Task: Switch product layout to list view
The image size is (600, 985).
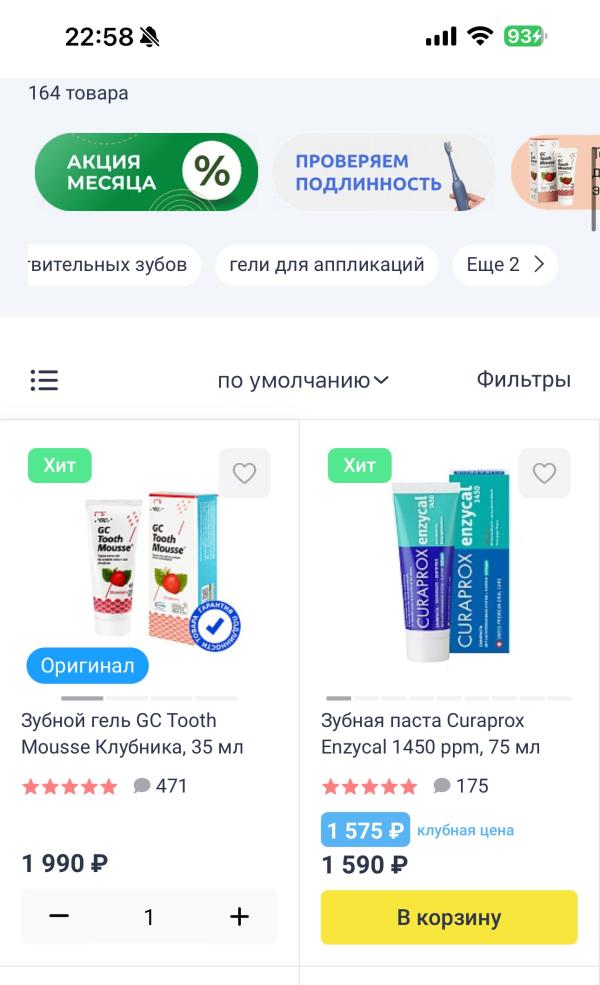Action: 44,380
